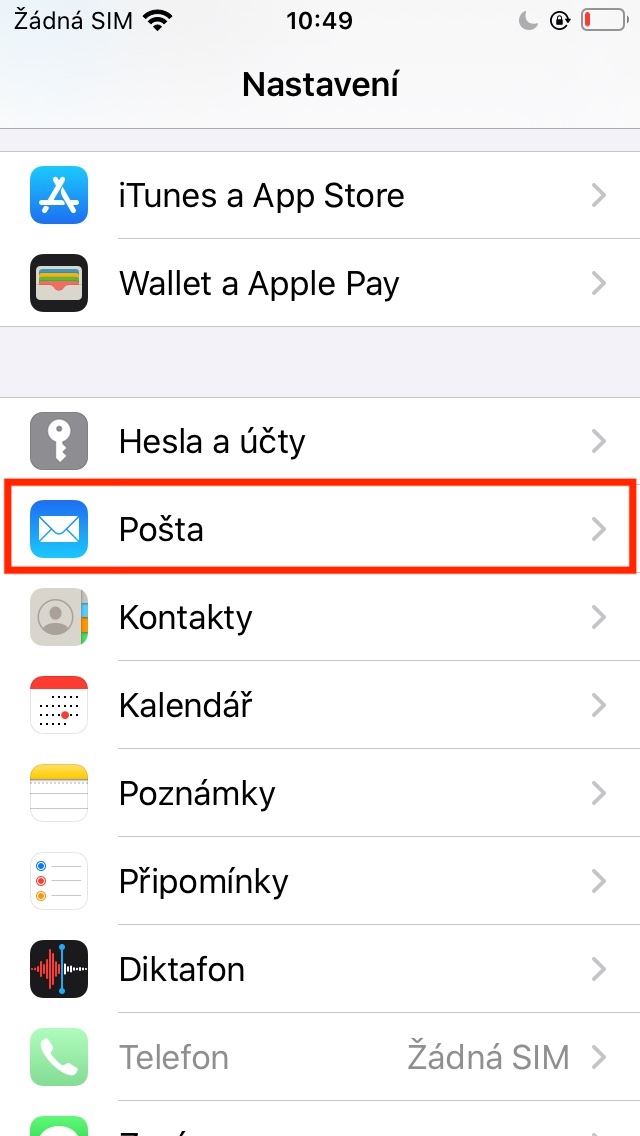Screen dimensions: 640x1136
Task: Go to Diktafon settings
Action: pyautogui.click(x=320, y=969)
